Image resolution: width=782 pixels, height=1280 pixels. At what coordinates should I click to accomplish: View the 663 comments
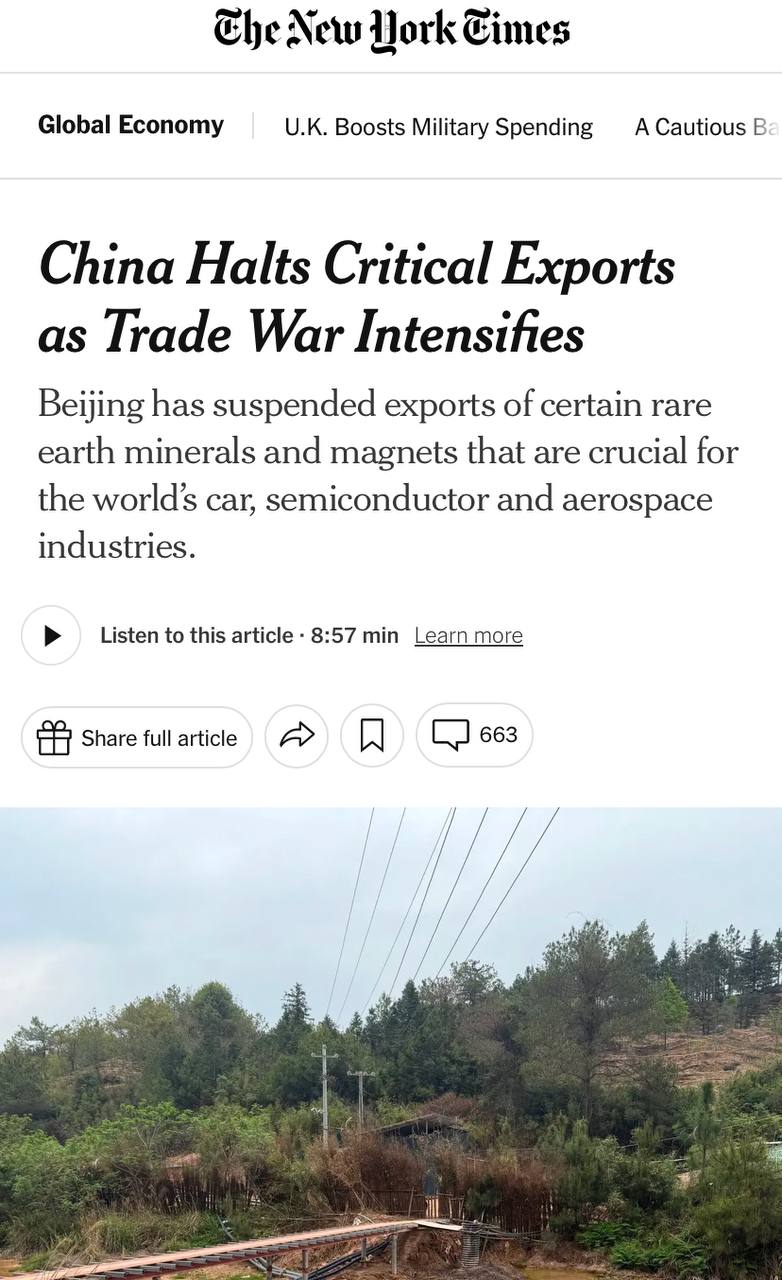pyautogui.click(x=475, y=736)
